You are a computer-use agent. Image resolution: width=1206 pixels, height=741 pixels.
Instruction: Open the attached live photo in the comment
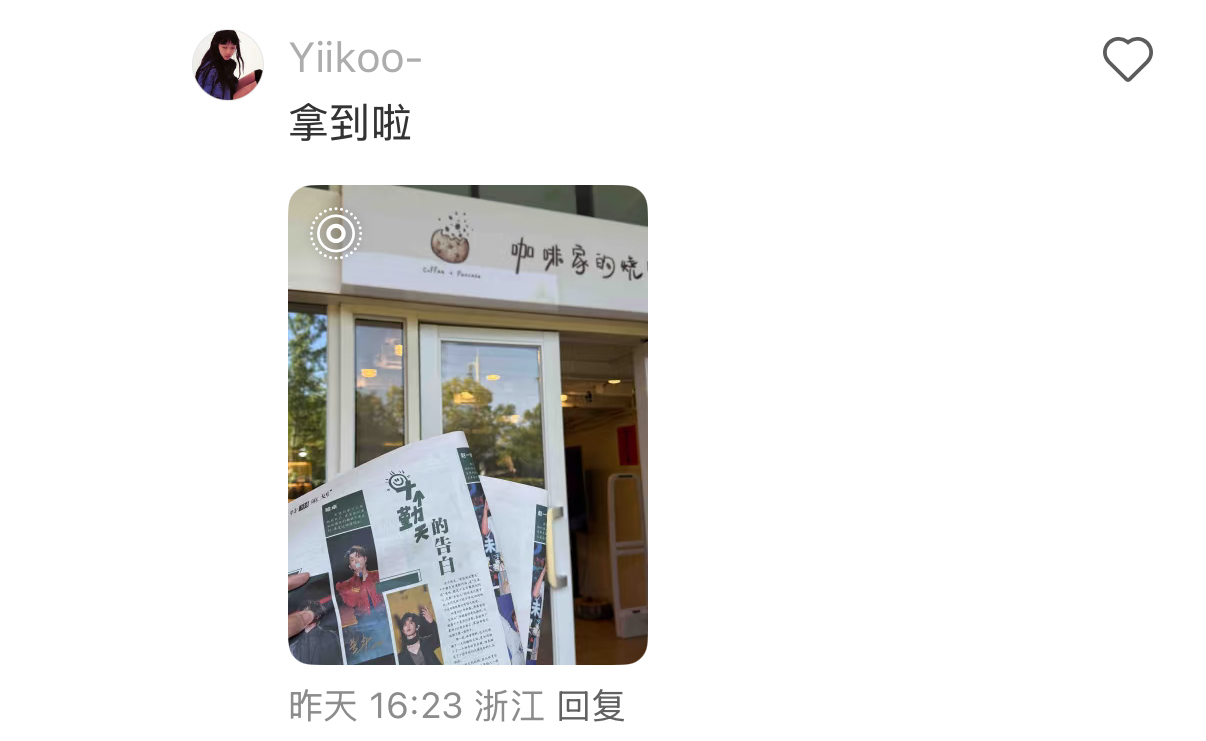468,425
